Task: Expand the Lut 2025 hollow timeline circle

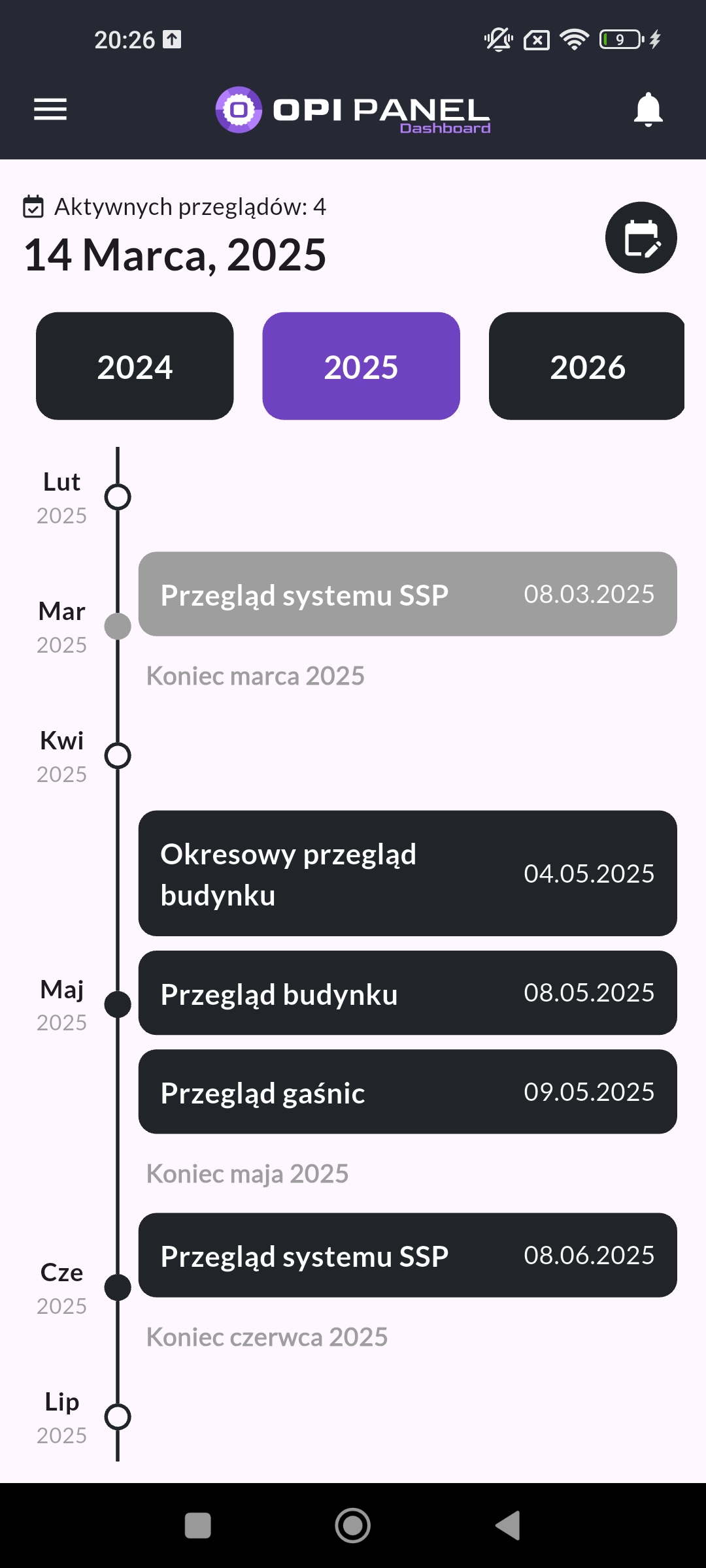Action: (x=117, y=497)
